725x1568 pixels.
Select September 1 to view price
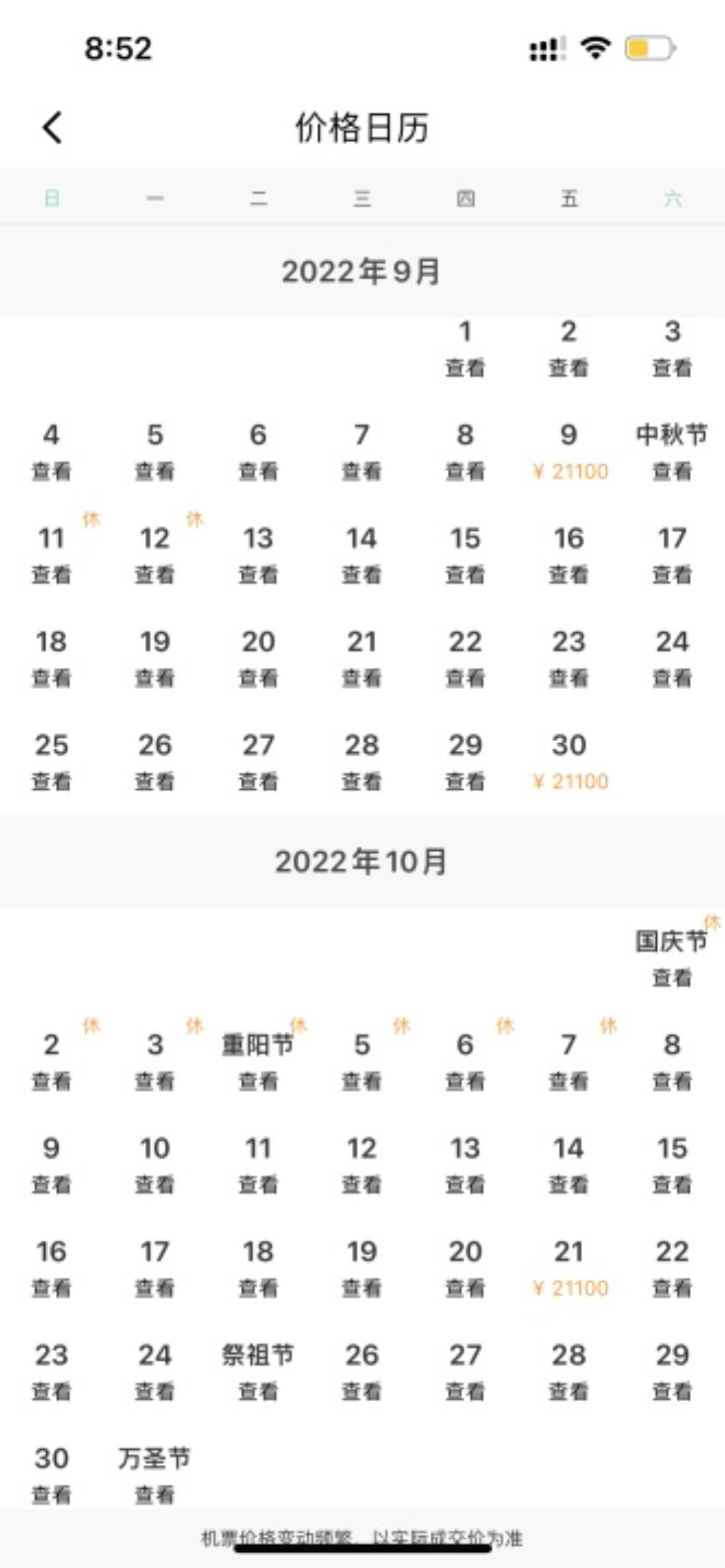tap(465, 348)
